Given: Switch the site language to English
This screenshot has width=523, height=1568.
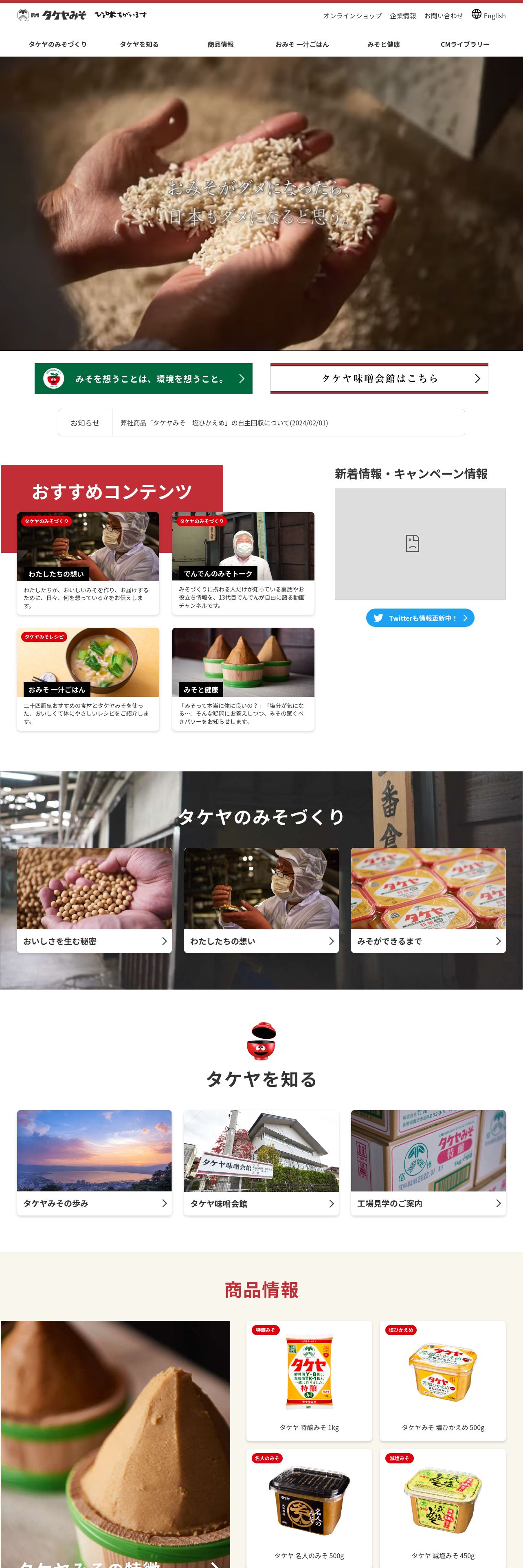Looking at the screenshot, I should click(x=489, y=15).
